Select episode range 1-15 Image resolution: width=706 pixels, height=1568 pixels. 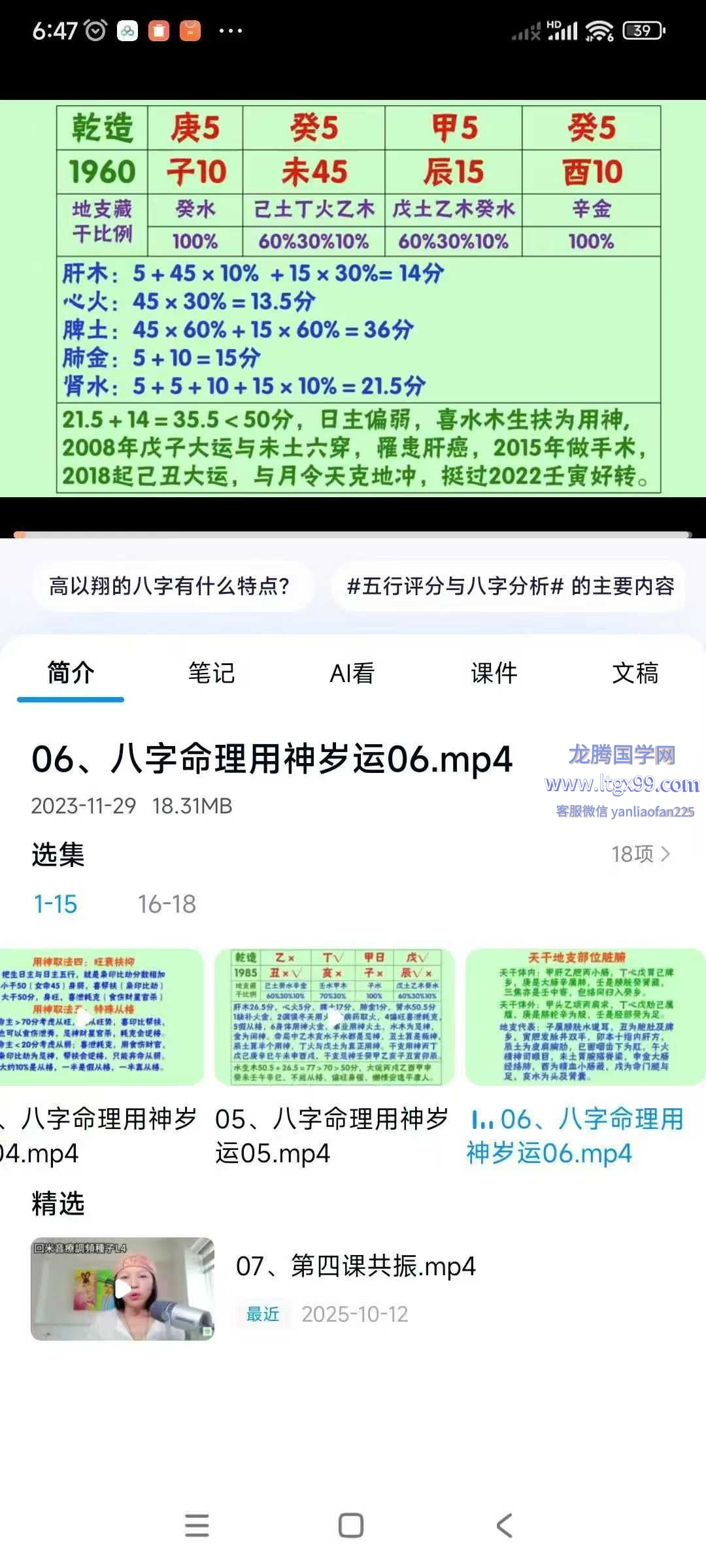(56, 904)
